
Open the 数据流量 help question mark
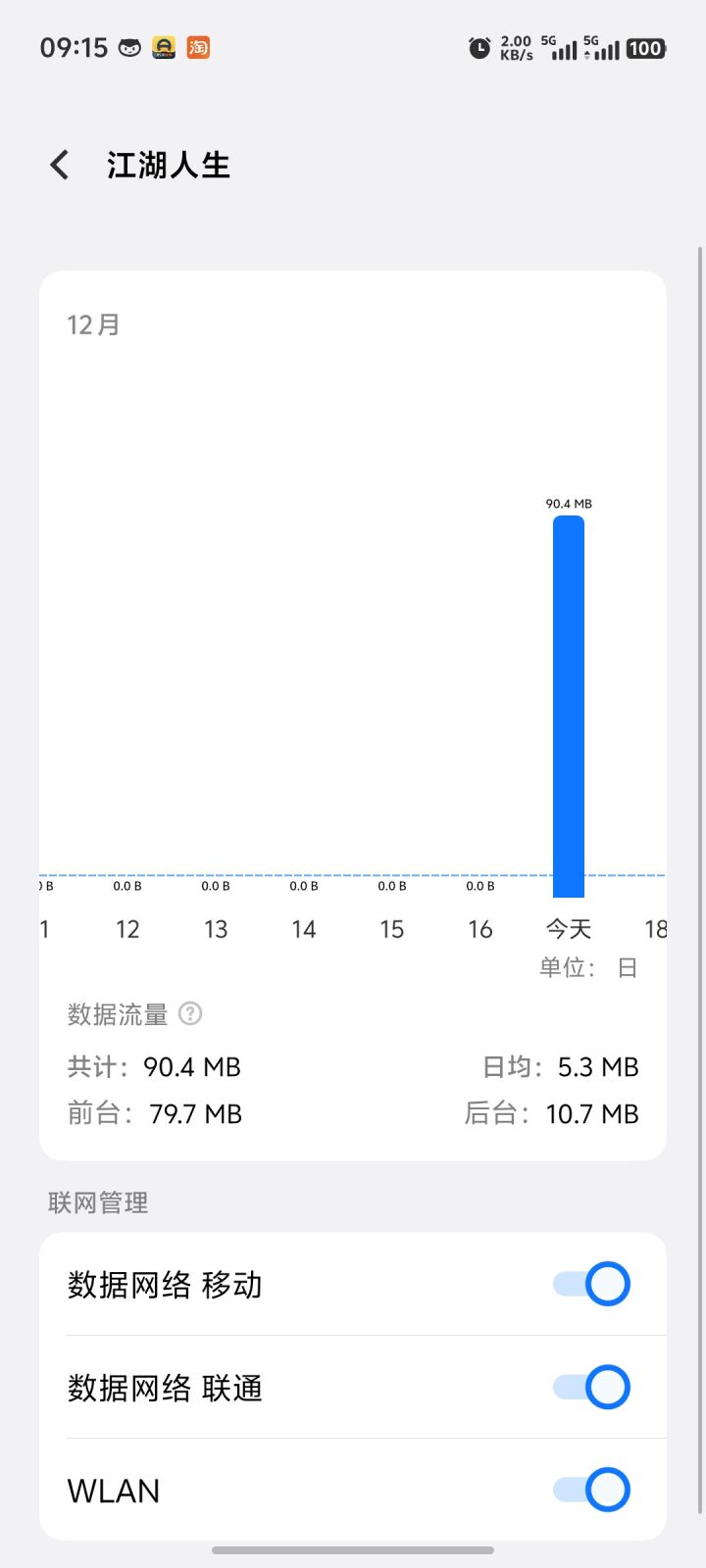[x=190, y=1013]
